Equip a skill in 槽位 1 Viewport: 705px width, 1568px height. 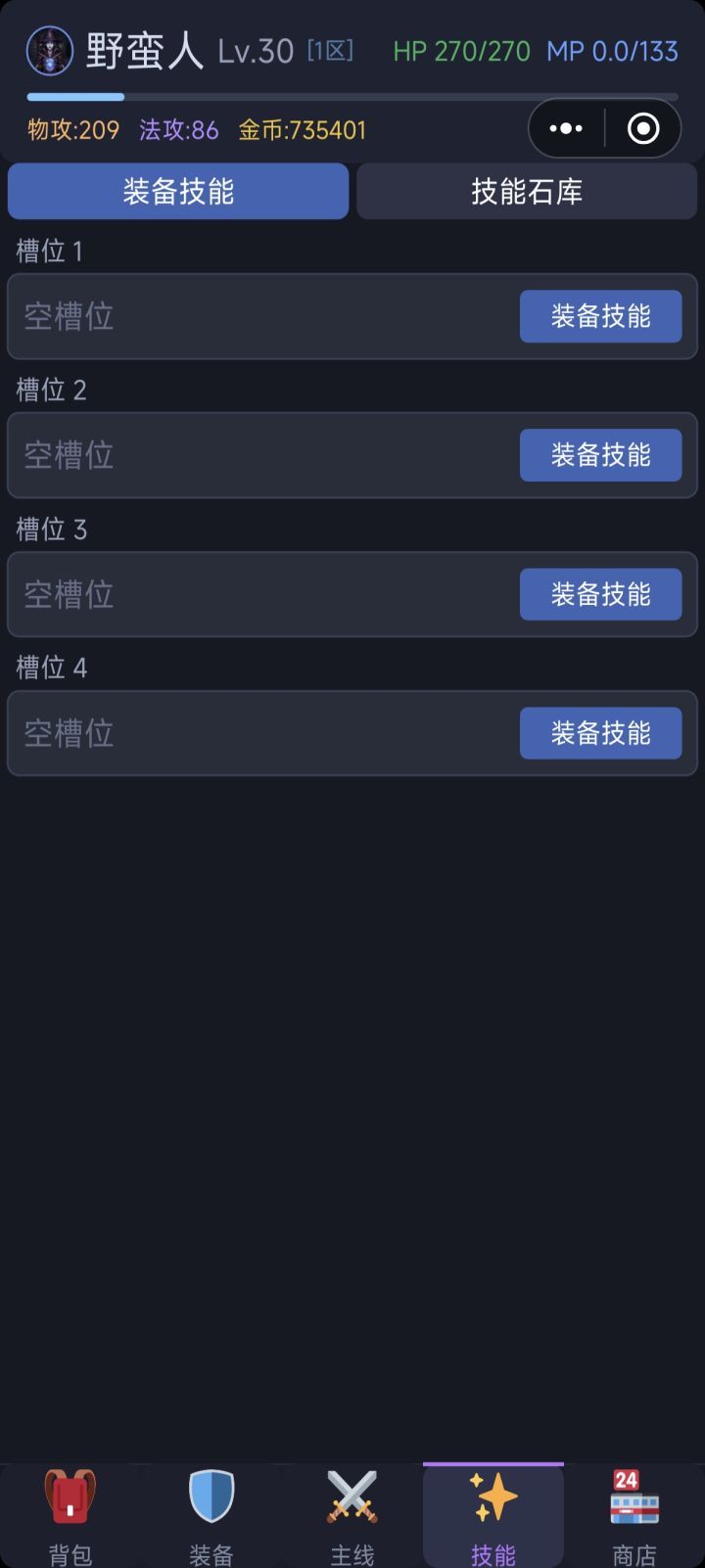pos(600,316)
